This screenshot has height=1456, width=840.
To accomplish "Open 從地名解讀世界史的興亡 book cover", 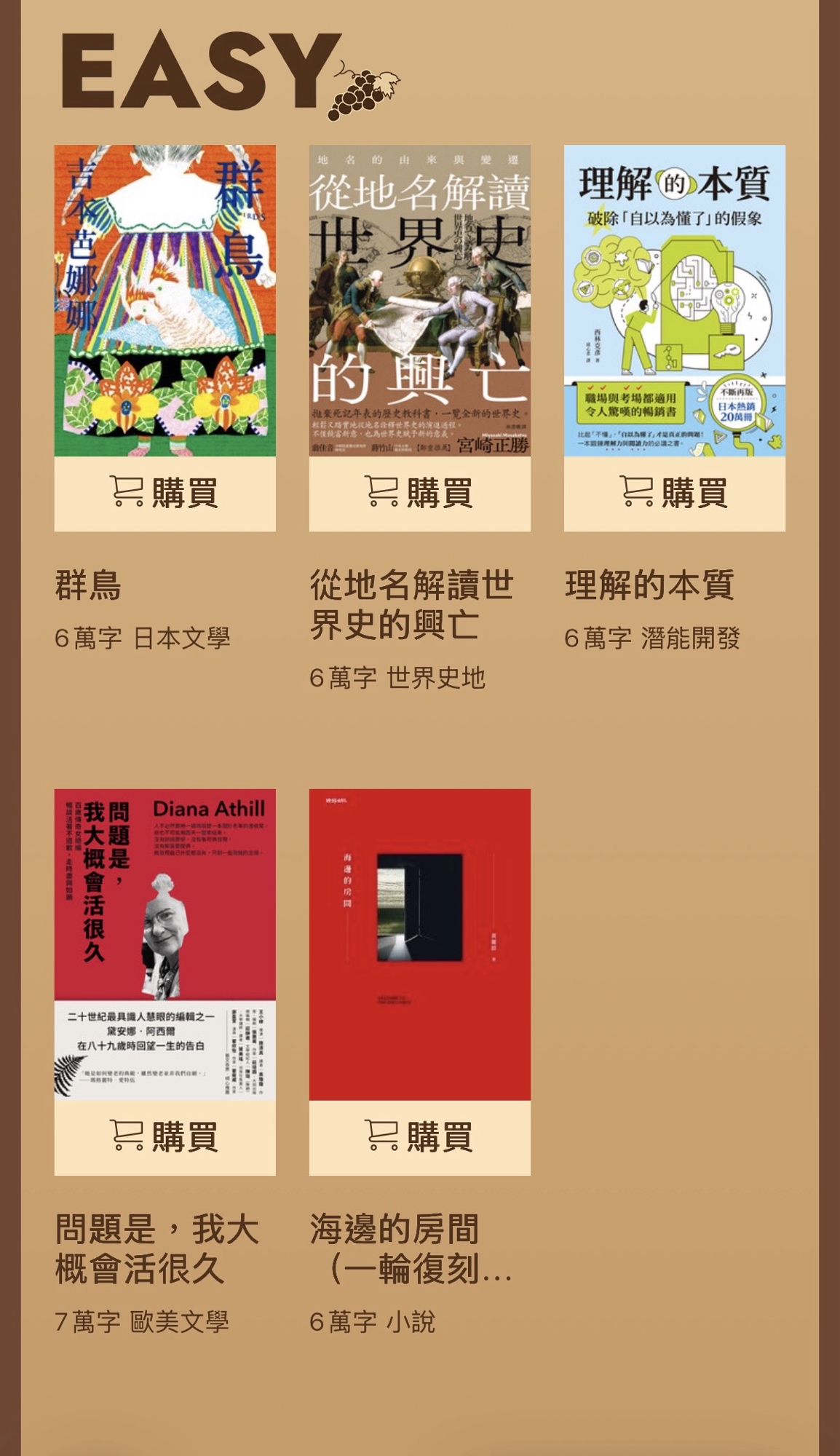I will (419, 300).
